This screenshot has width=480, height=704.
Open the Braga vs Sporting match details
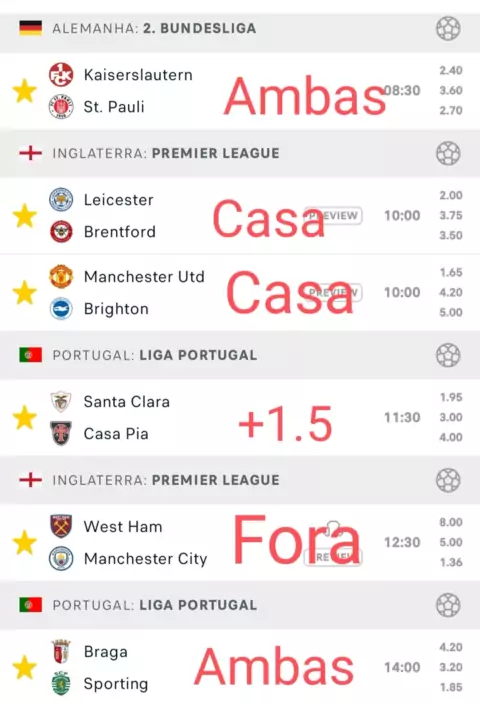(240, 667)
